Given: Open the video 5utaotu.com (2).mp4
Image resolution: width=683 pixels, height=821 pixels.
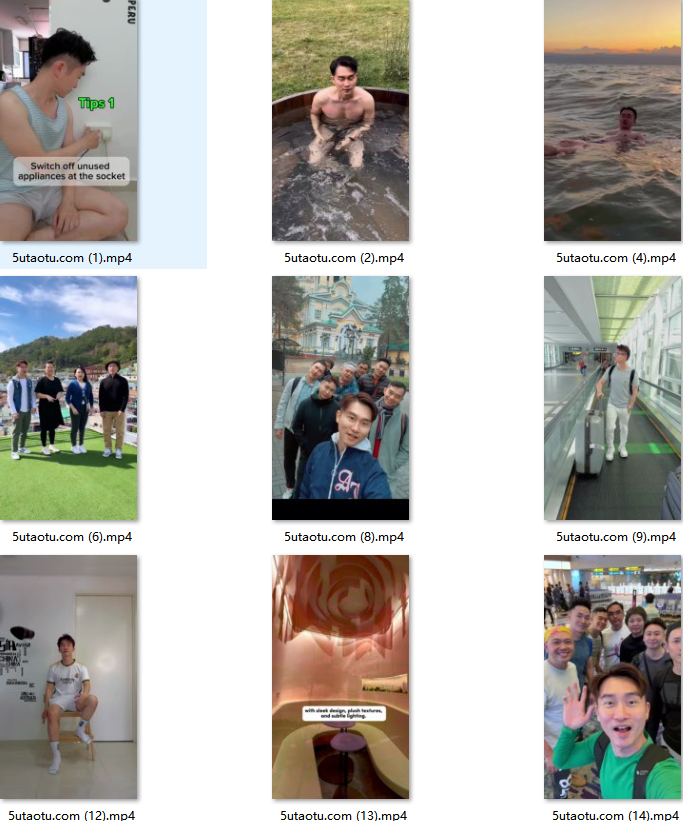Looking at the screenshot, I should tap(340, 121).
